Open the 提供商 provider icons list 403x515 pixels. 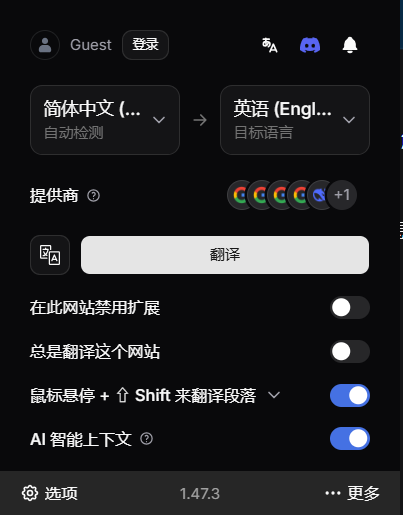[x=292, y=195]
